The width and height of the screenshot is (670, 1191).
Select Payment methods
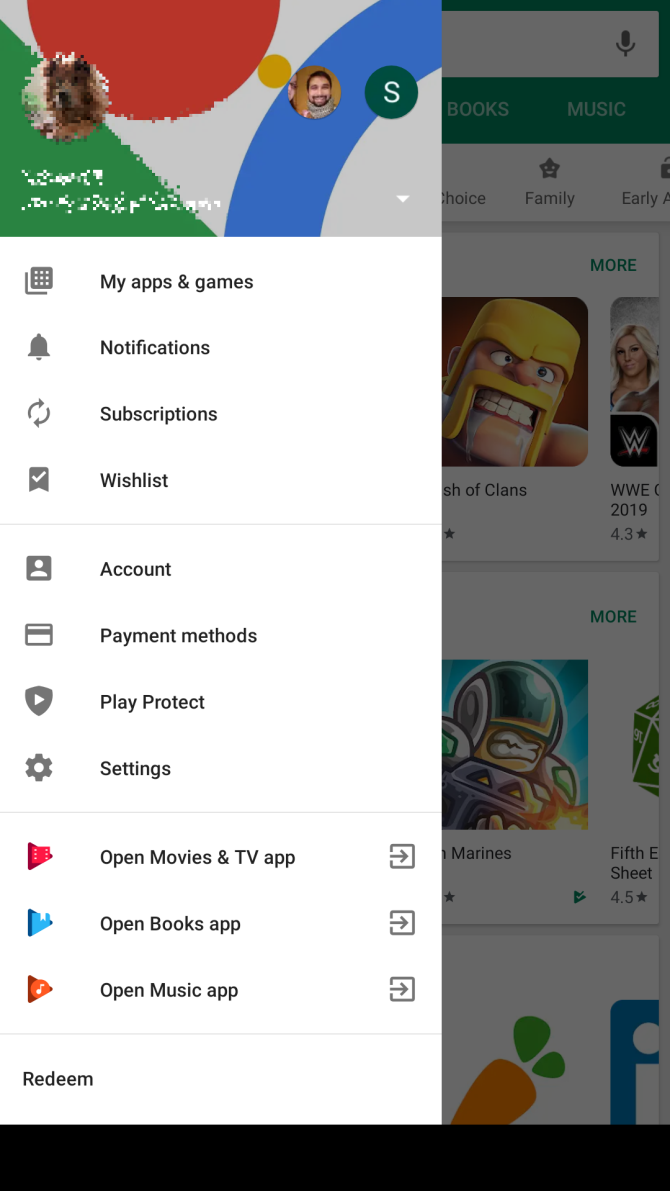tap(220, 635)
